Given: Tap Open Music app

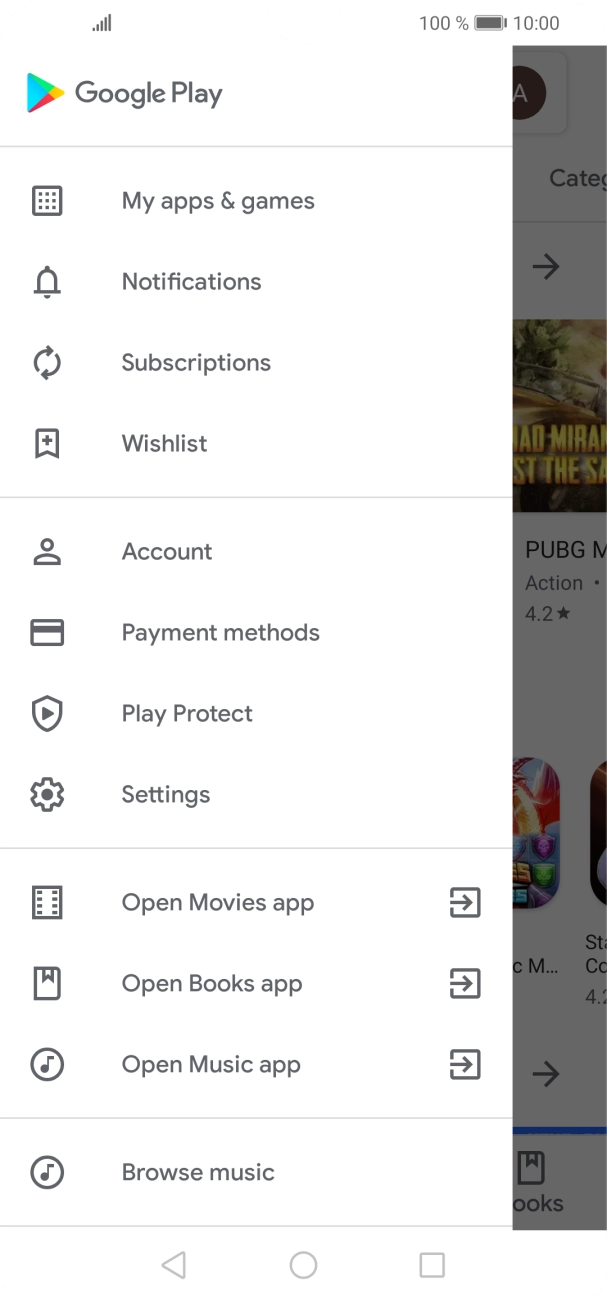Looking at the screenshot, I should [256, 1065].
